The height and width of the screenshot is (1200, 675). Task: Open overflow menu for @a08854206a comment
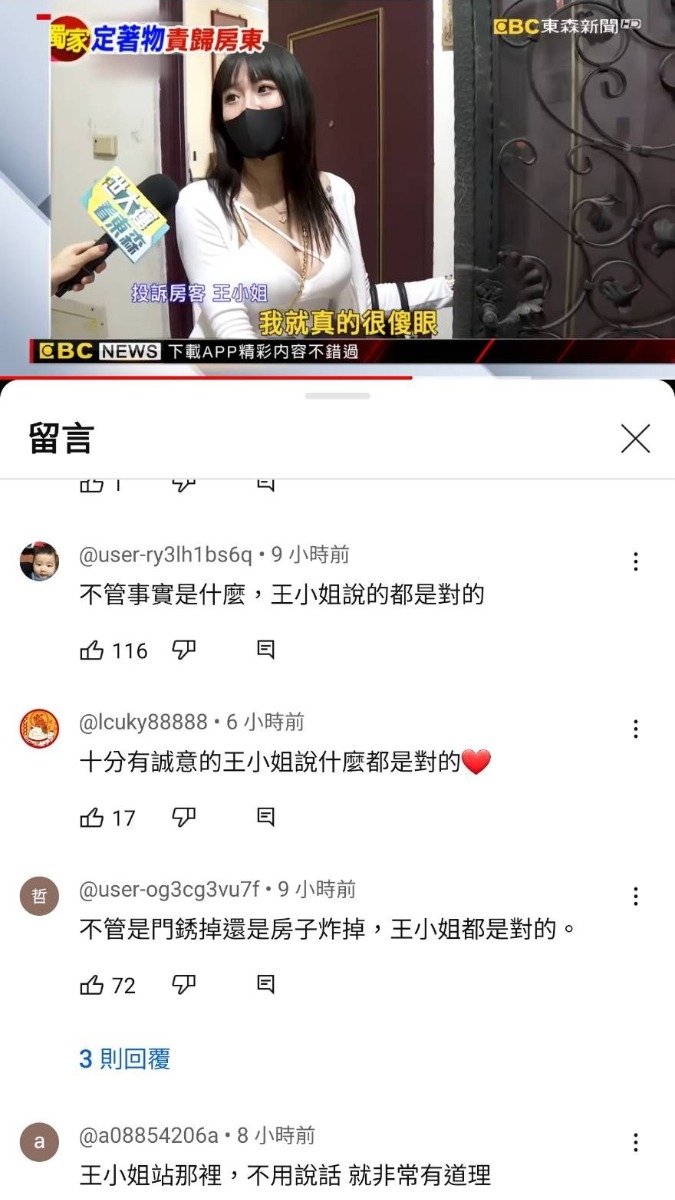(635, 1142)
